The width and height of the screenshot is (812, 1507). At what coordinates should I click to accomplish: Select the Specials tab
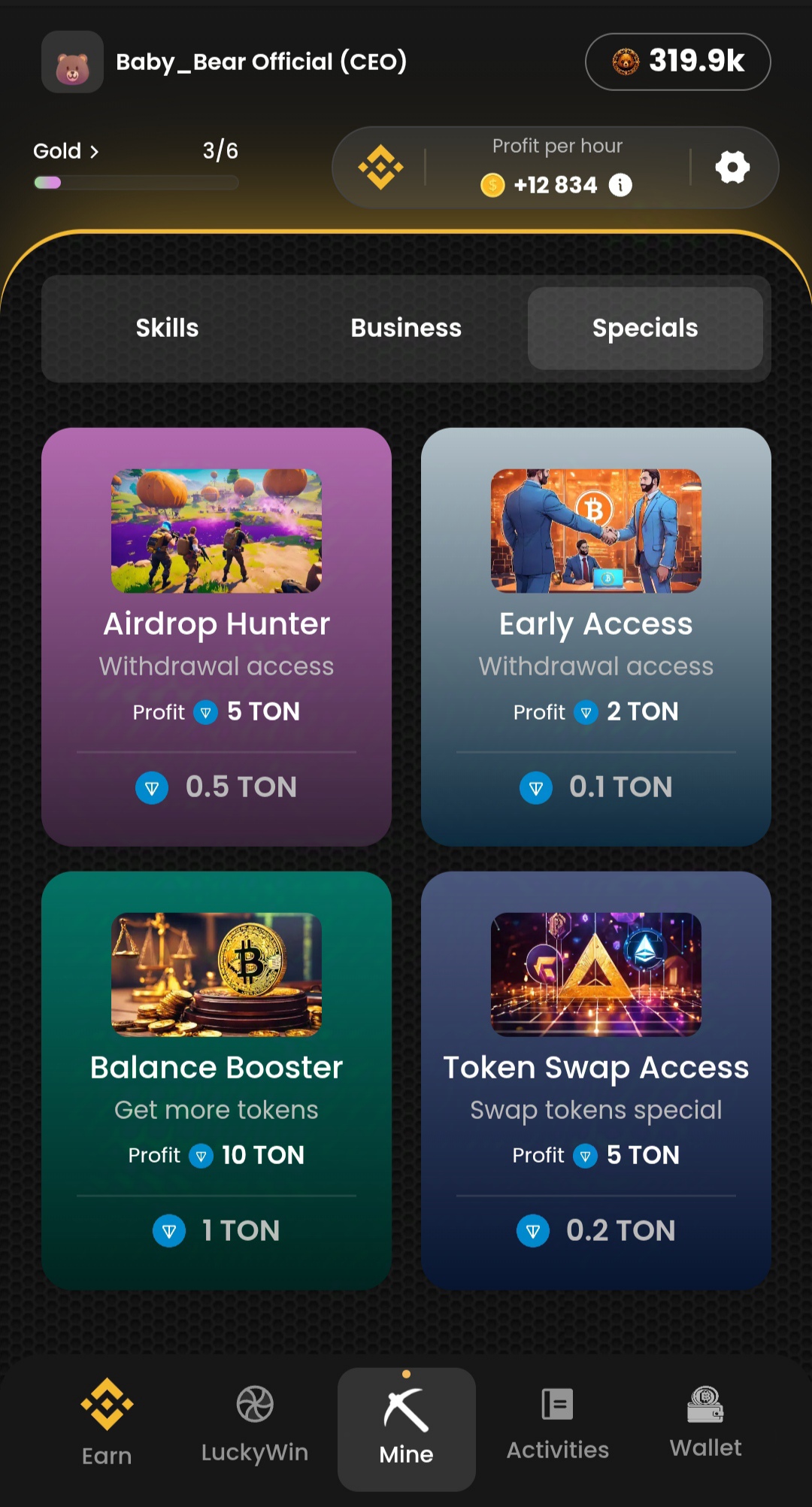644,327
